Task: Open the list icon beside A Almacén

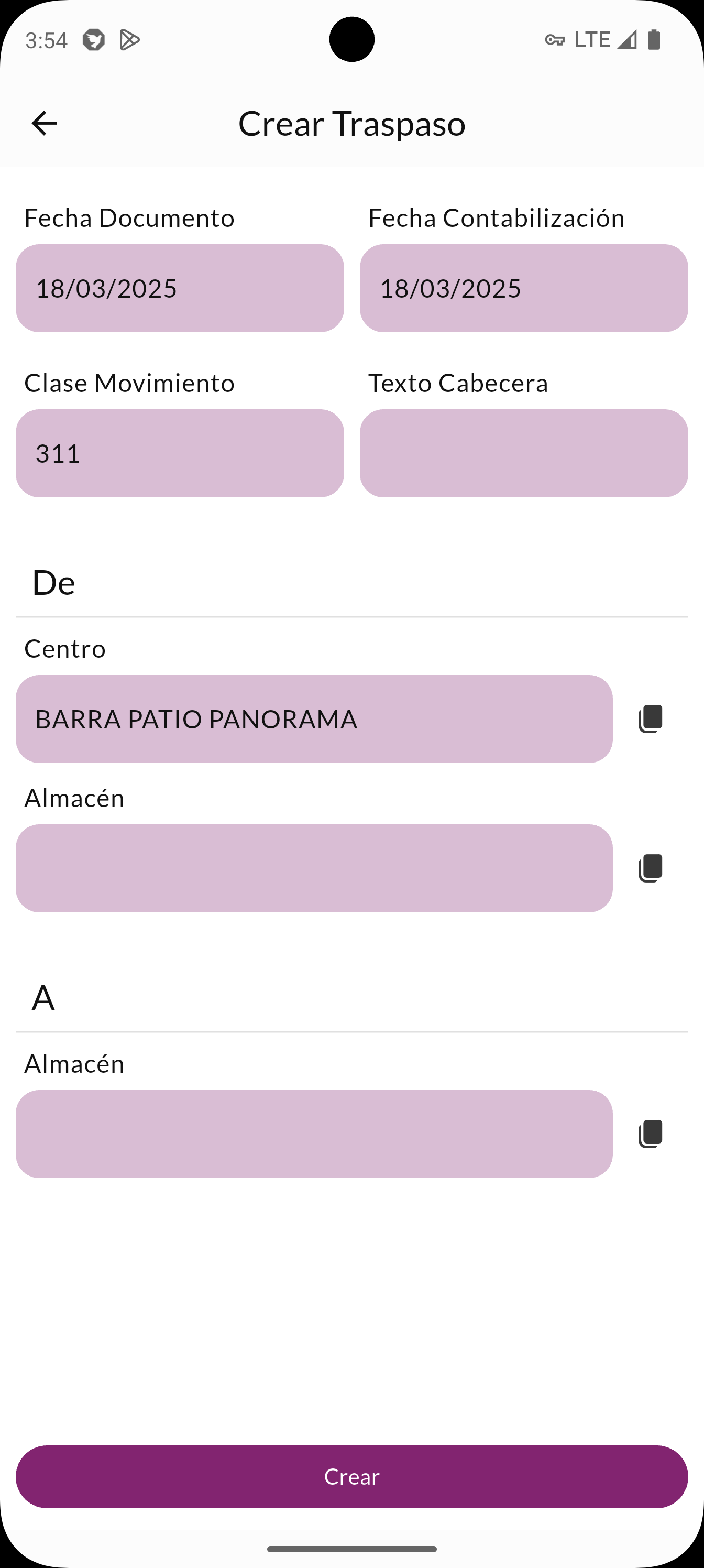Action: click(x=651, y=1134)
